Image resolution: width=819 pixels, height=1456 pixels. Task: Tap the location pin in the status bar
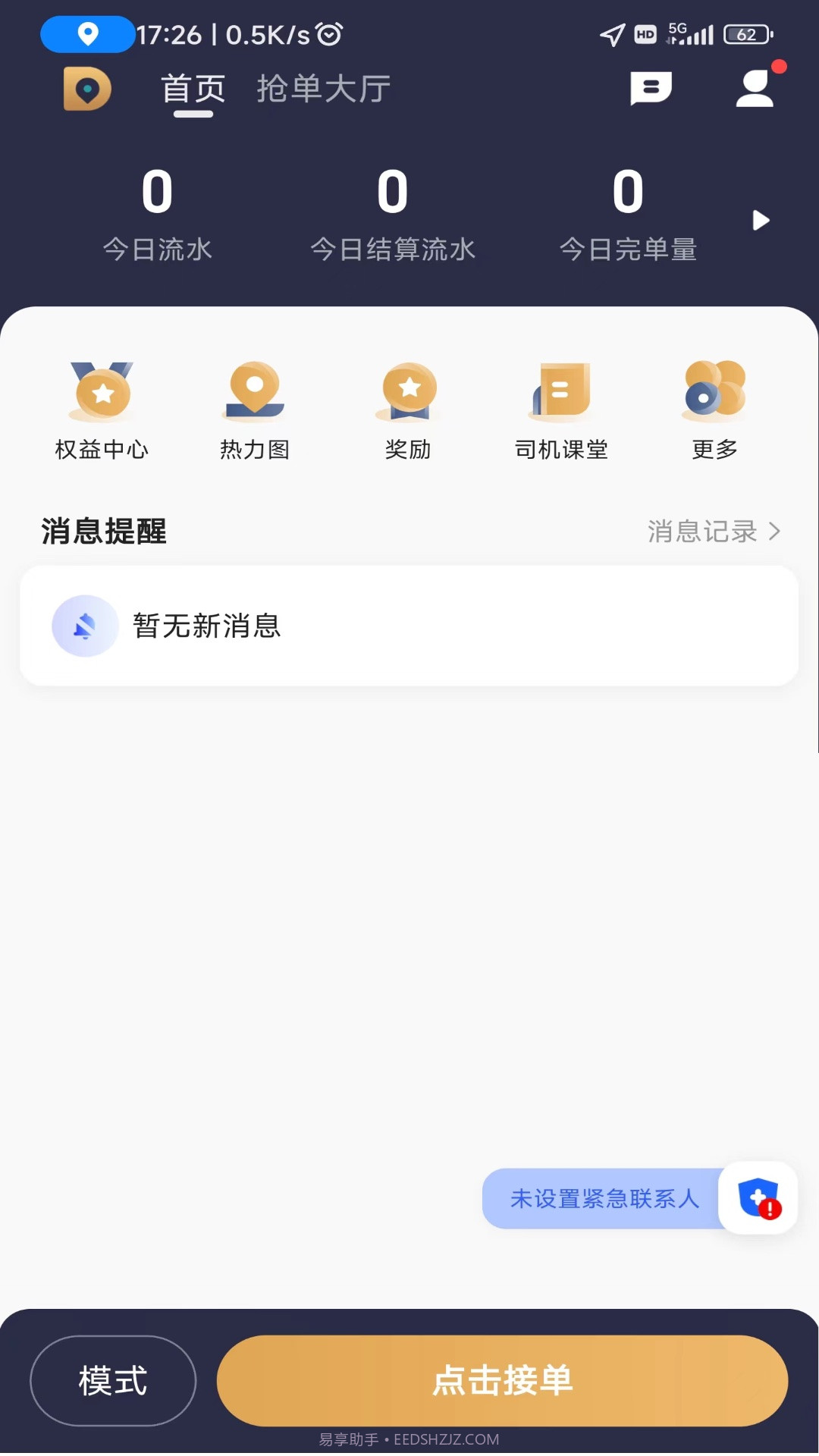[86, 34]
